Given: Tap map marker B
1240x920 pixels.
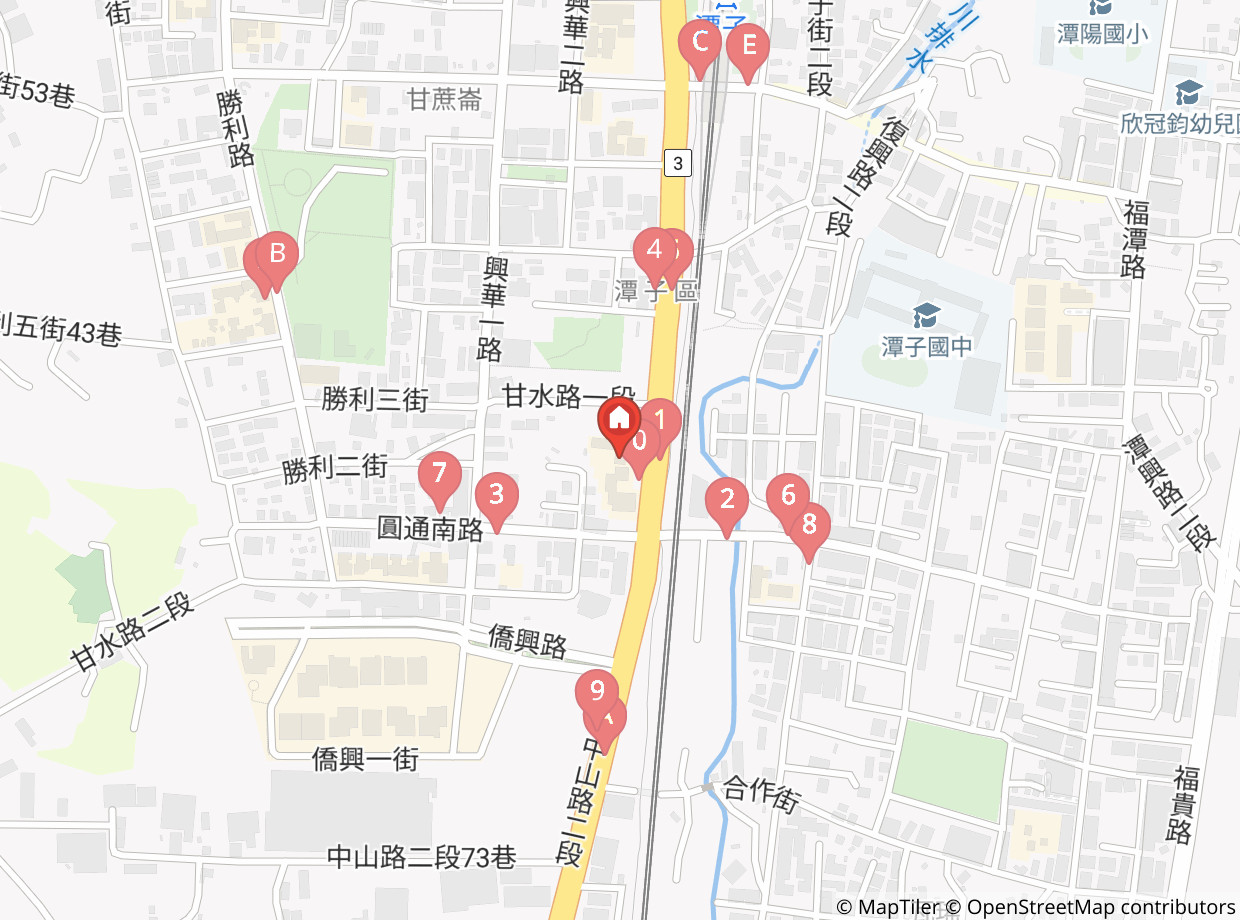Looking at the screenshot, I should [x=278, y=254].
